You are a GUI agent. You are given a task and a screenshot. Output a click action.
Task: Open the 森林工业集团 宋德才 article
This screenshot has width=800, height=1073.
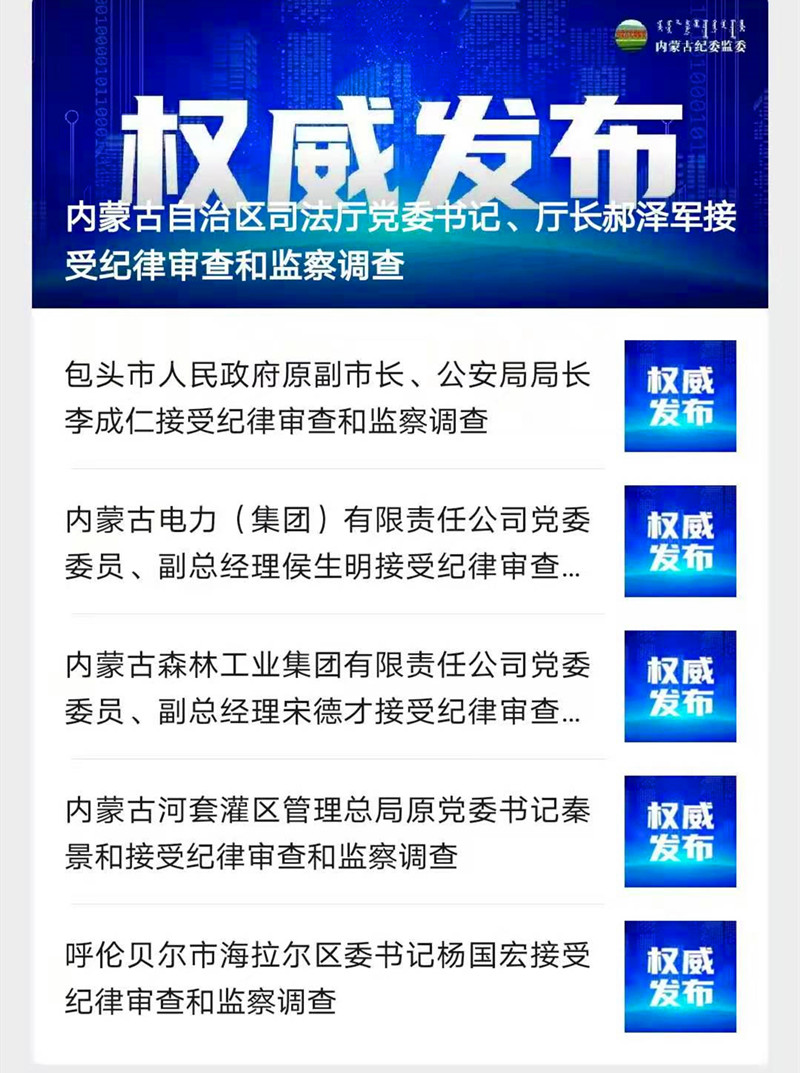328,688
